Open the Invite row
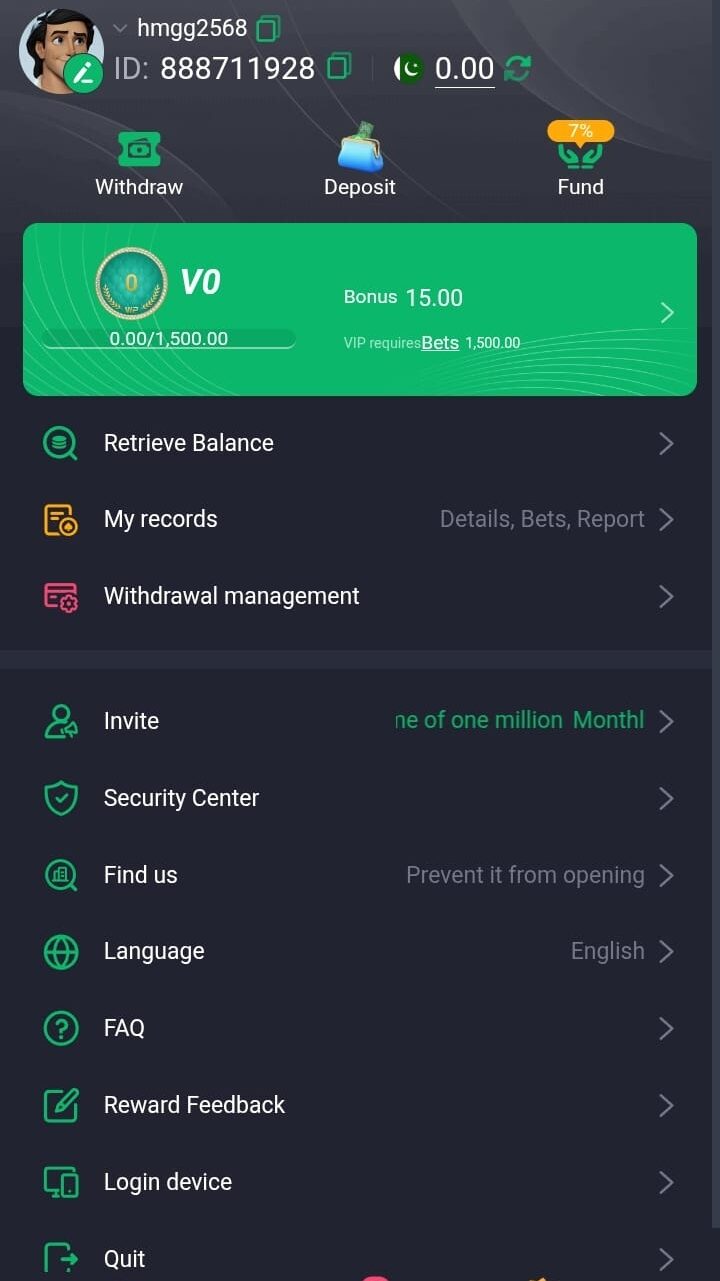720x1281 pixels. click(360, 721)
